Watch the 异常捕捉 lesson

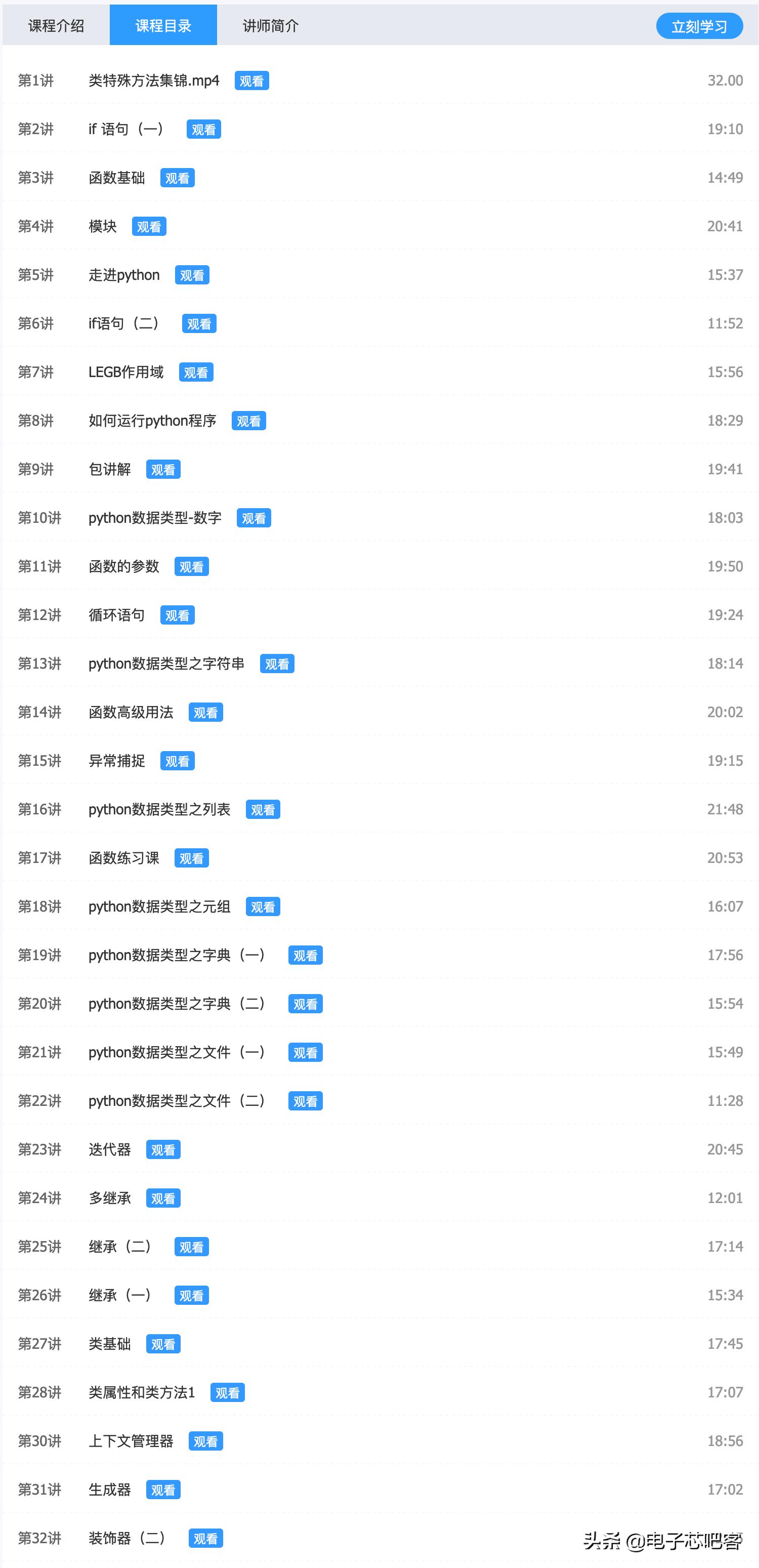[x=177, y=761]
